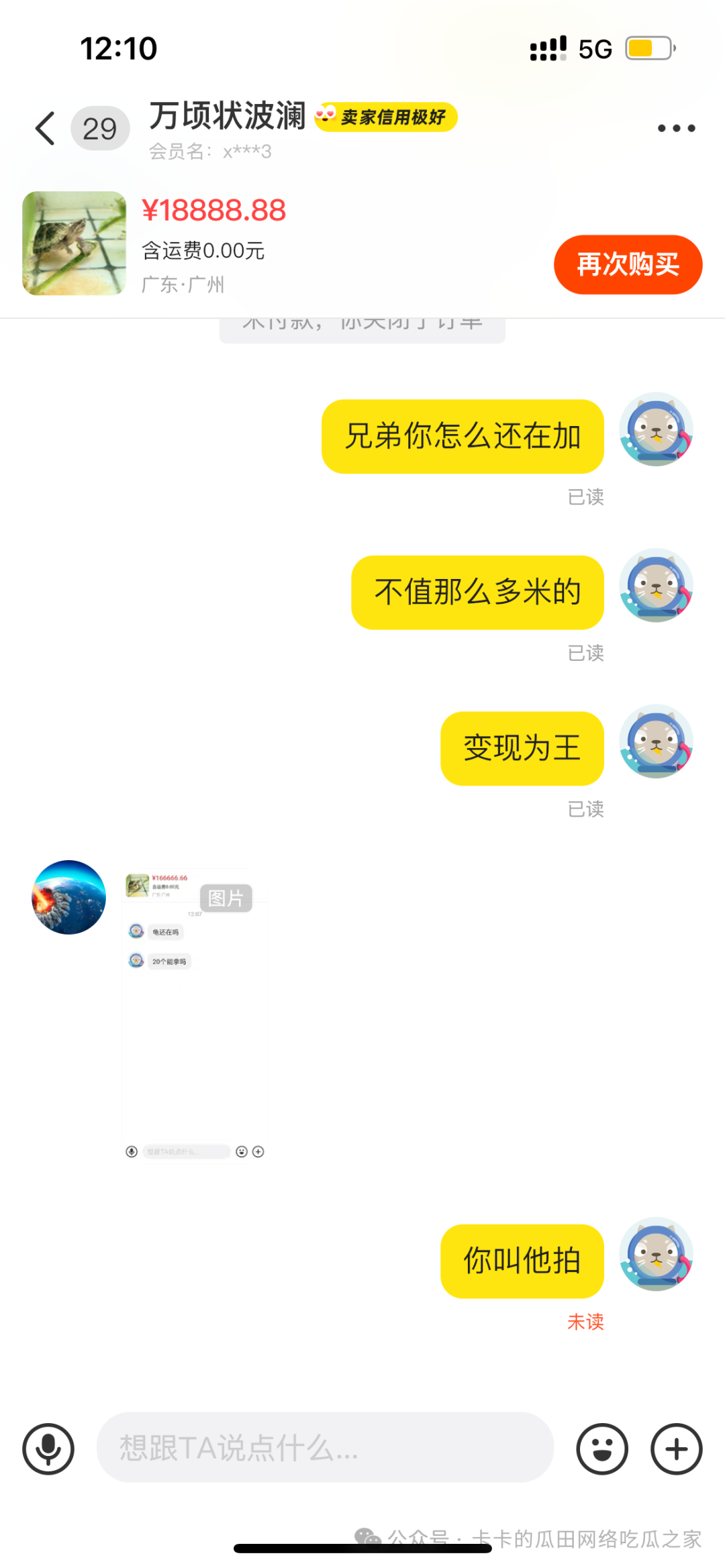Tap the battery indicator in the status bar
This screenshot has width=725, height=1568.
pos(646,48)
